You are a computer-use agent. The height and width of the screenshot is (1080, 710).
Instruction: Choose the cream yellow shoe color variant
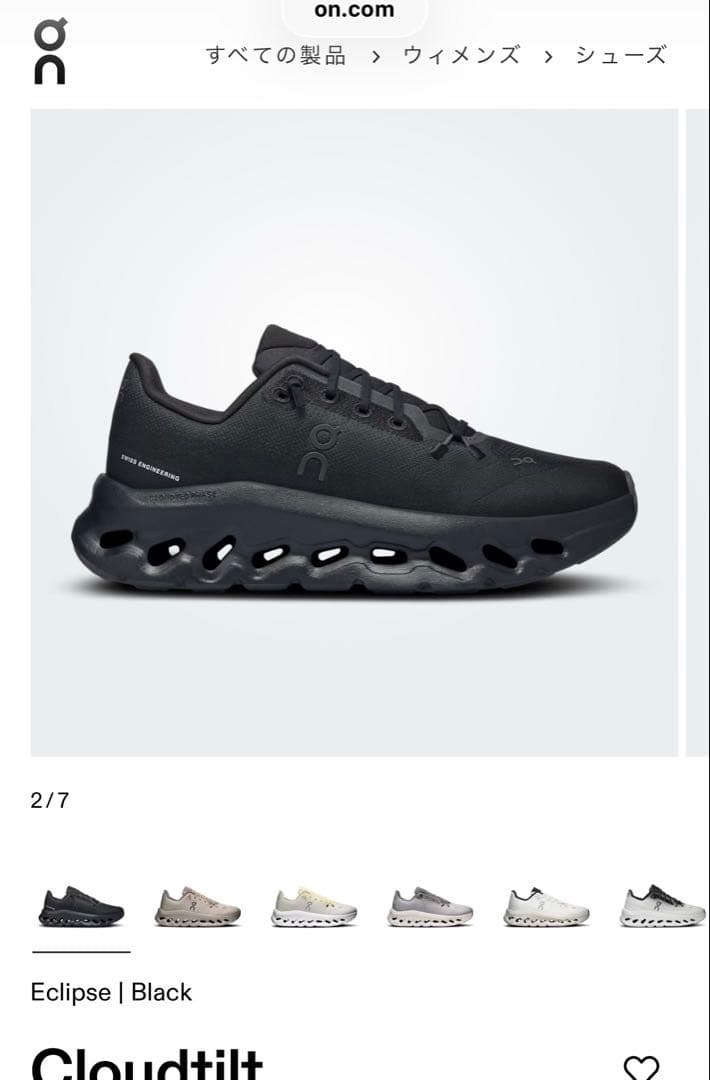tap(314, 906)
